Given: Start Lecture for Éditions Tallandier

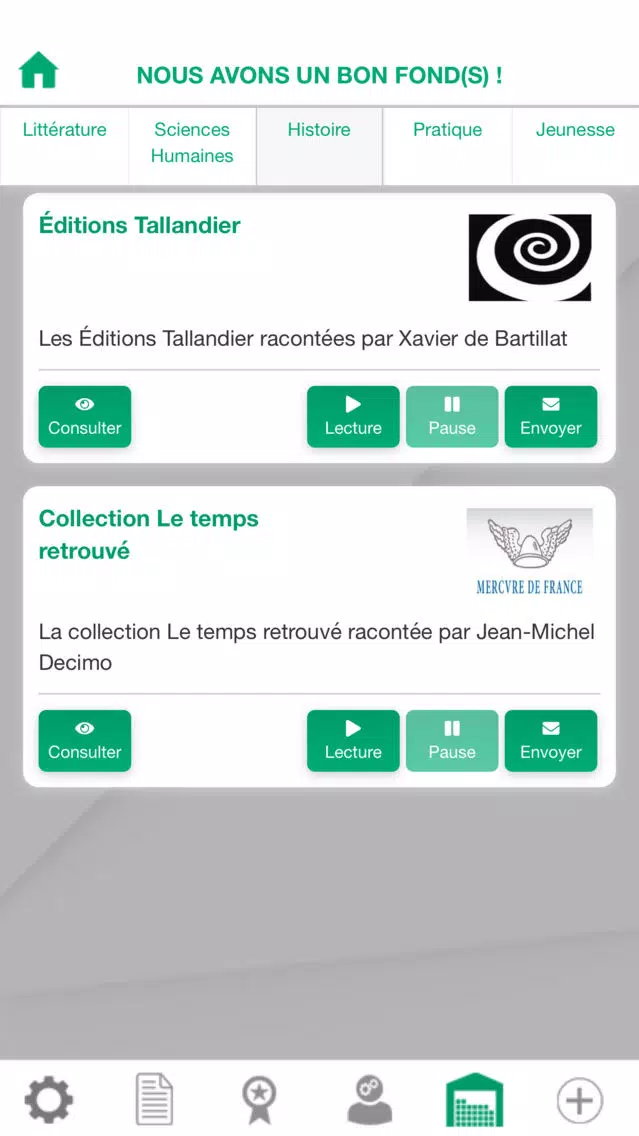Looking at the screenshot, I should (x=353, y=417).
